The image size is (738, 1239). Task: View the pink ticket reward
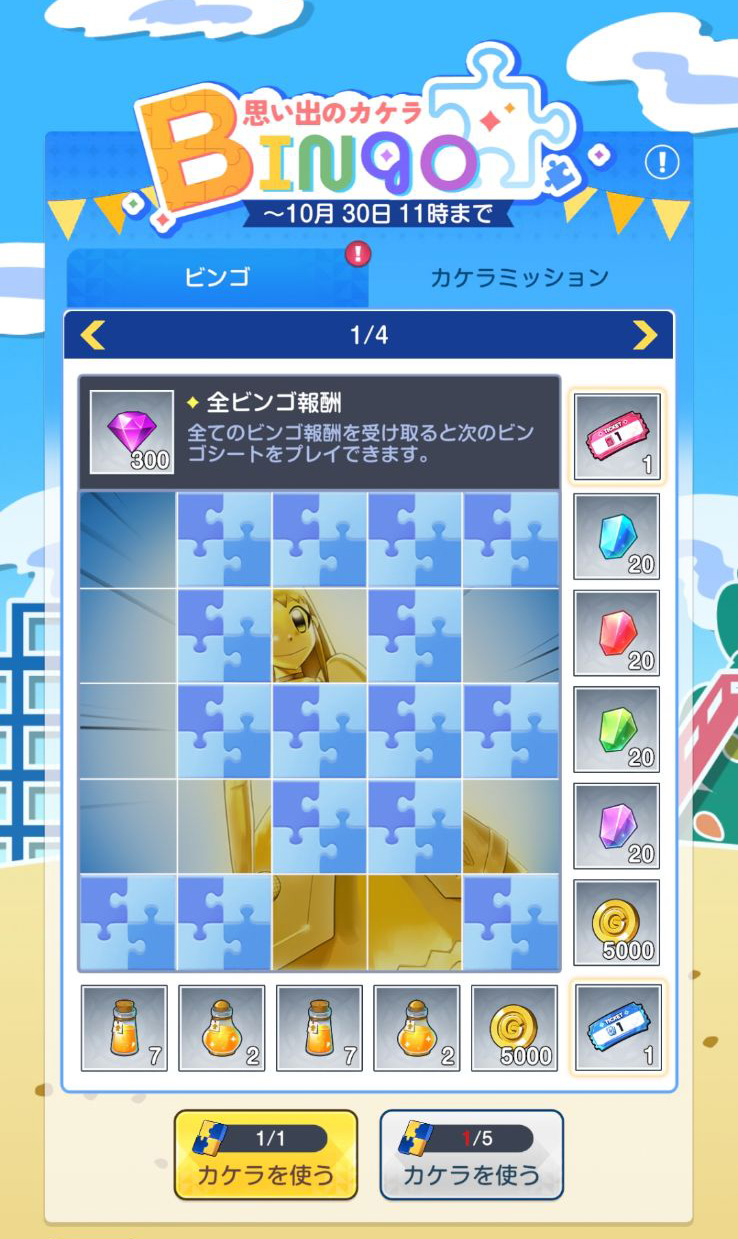[x=616, y=437]
